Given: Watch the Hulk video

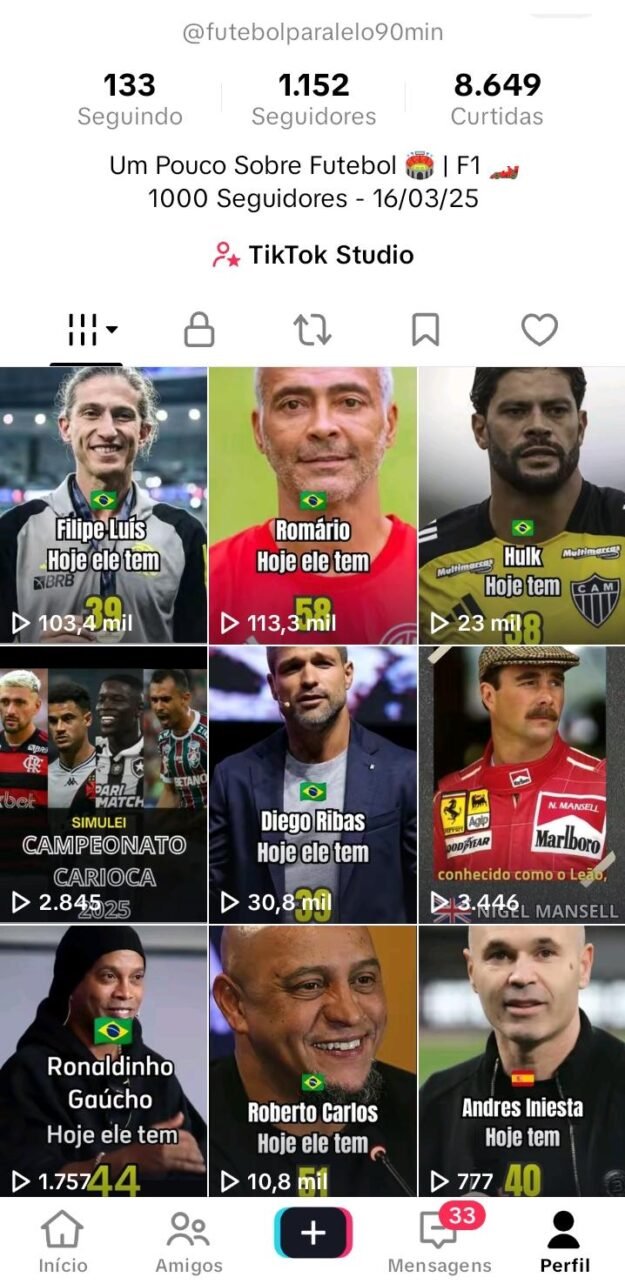Looking at the screenshot, I should [x=521, y=505].
